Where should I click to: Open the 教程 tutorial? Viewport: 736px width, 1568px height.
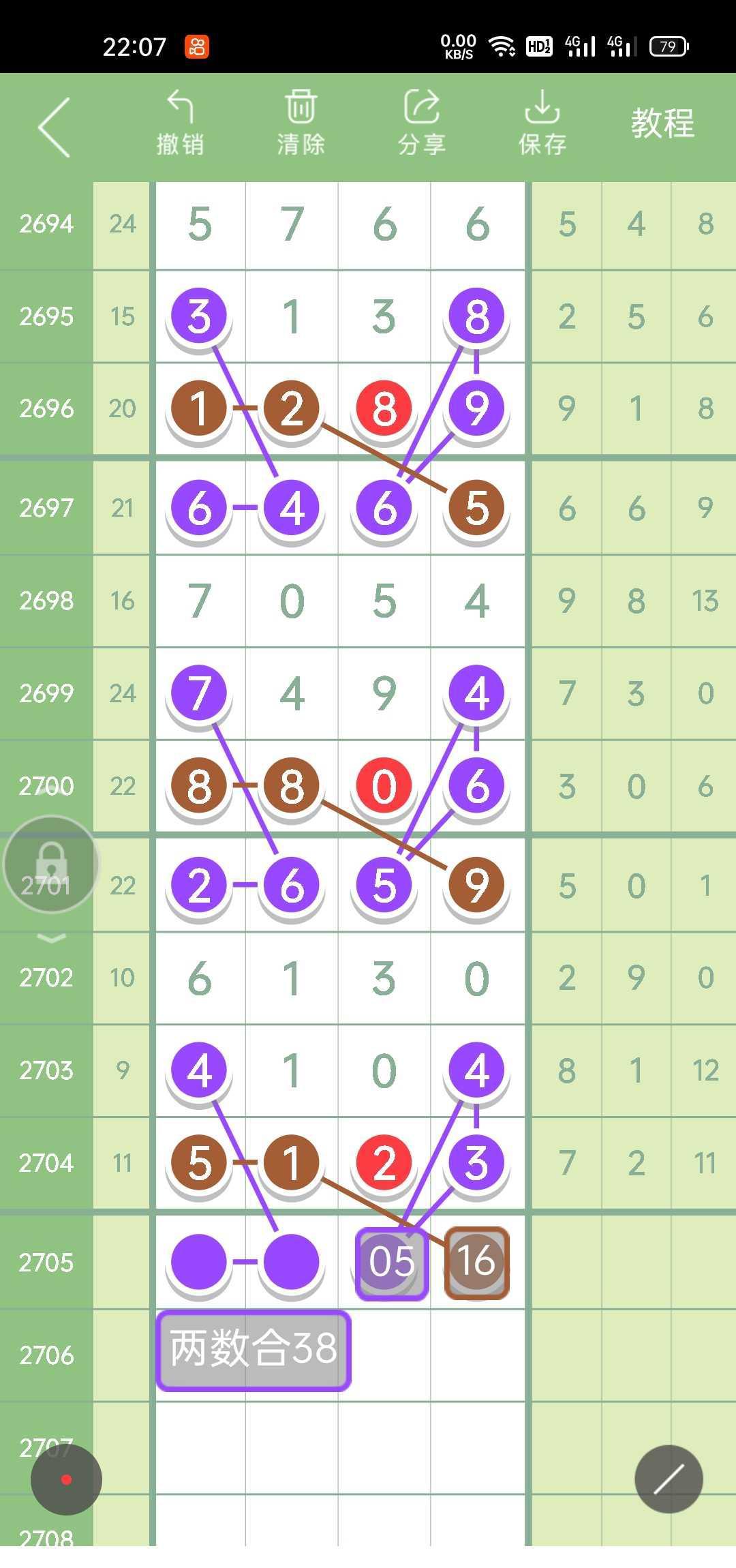(662, 124)
